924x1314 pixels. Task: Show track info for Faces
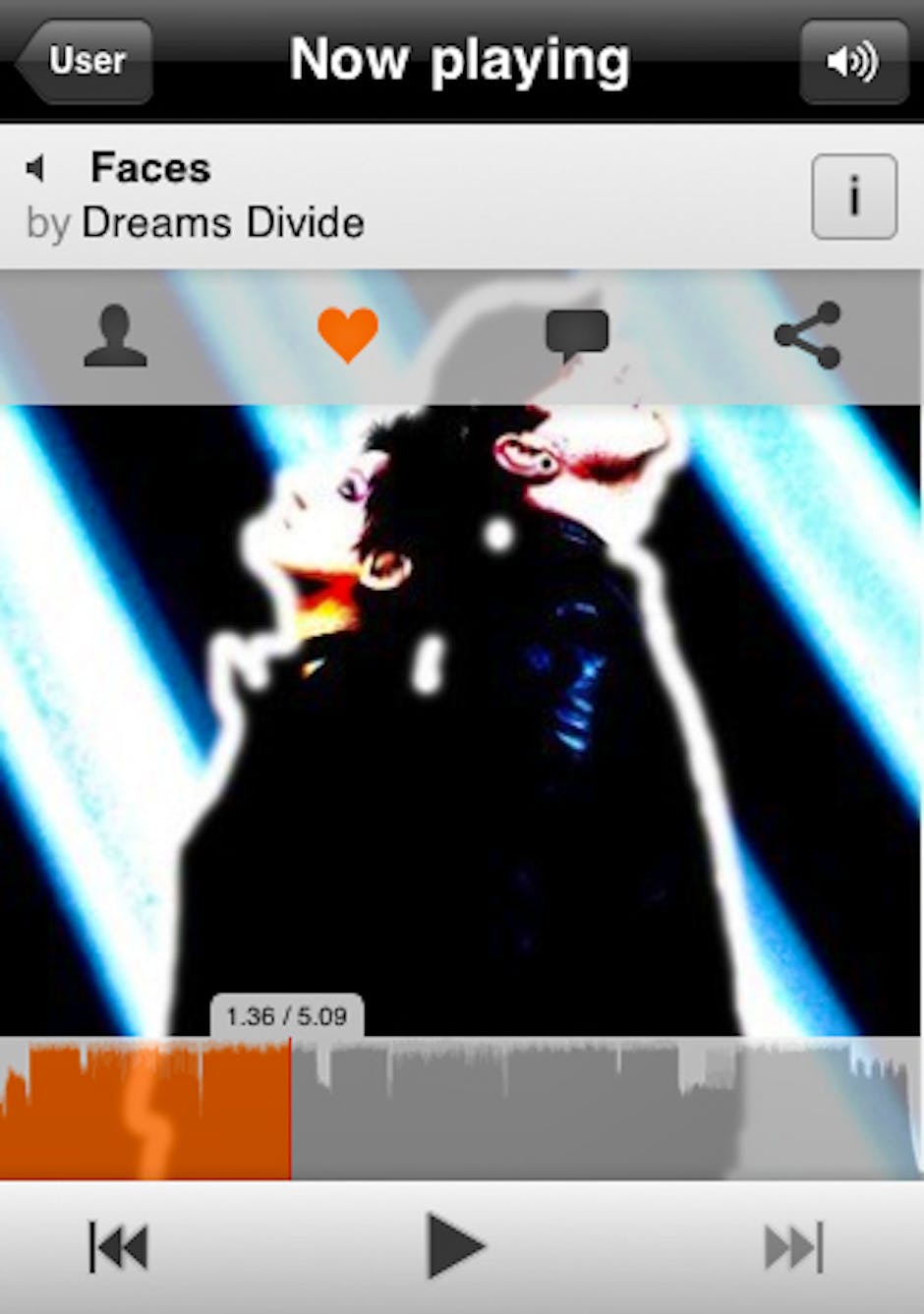pos(853,197)
